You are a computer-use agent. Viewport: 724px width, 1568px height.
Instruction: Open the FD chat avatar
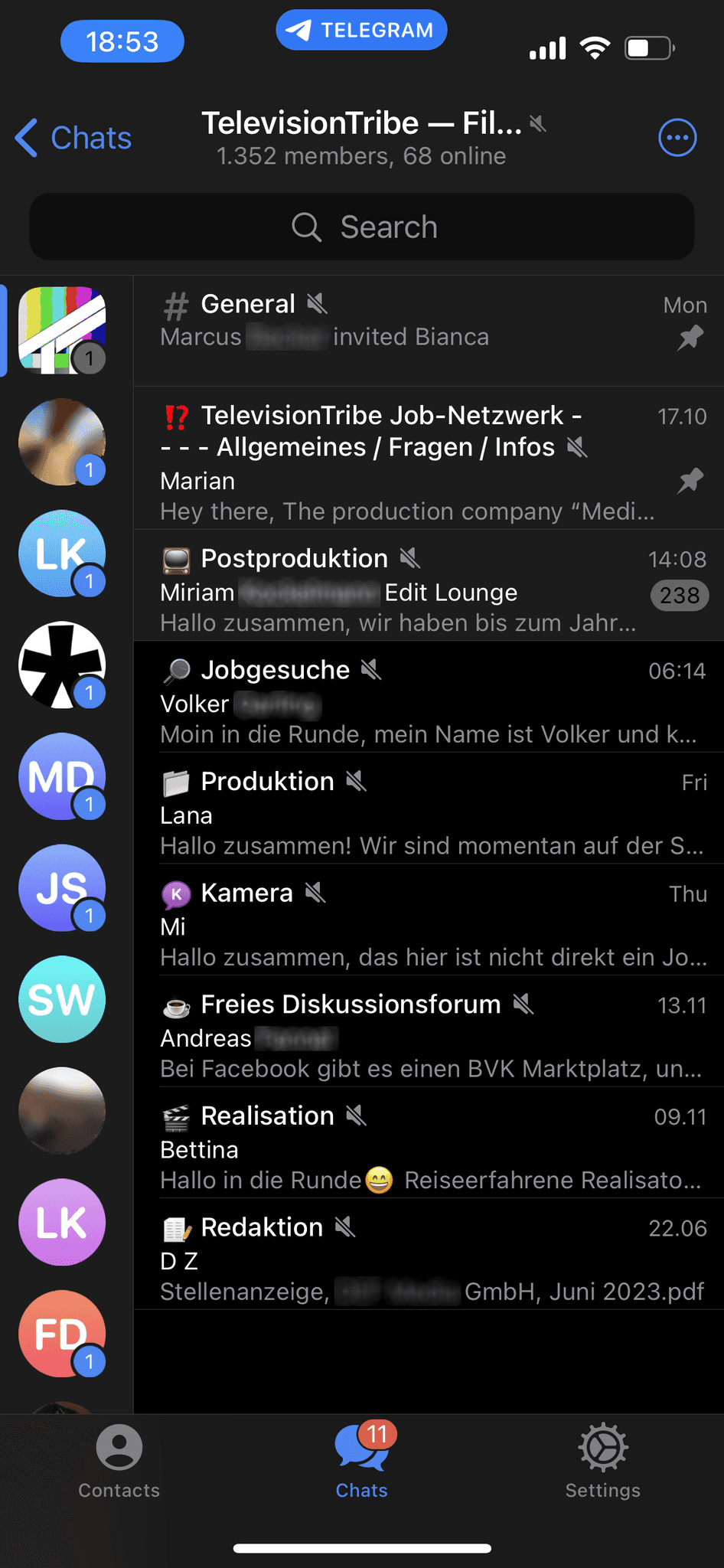click(x=62, y=1334)
